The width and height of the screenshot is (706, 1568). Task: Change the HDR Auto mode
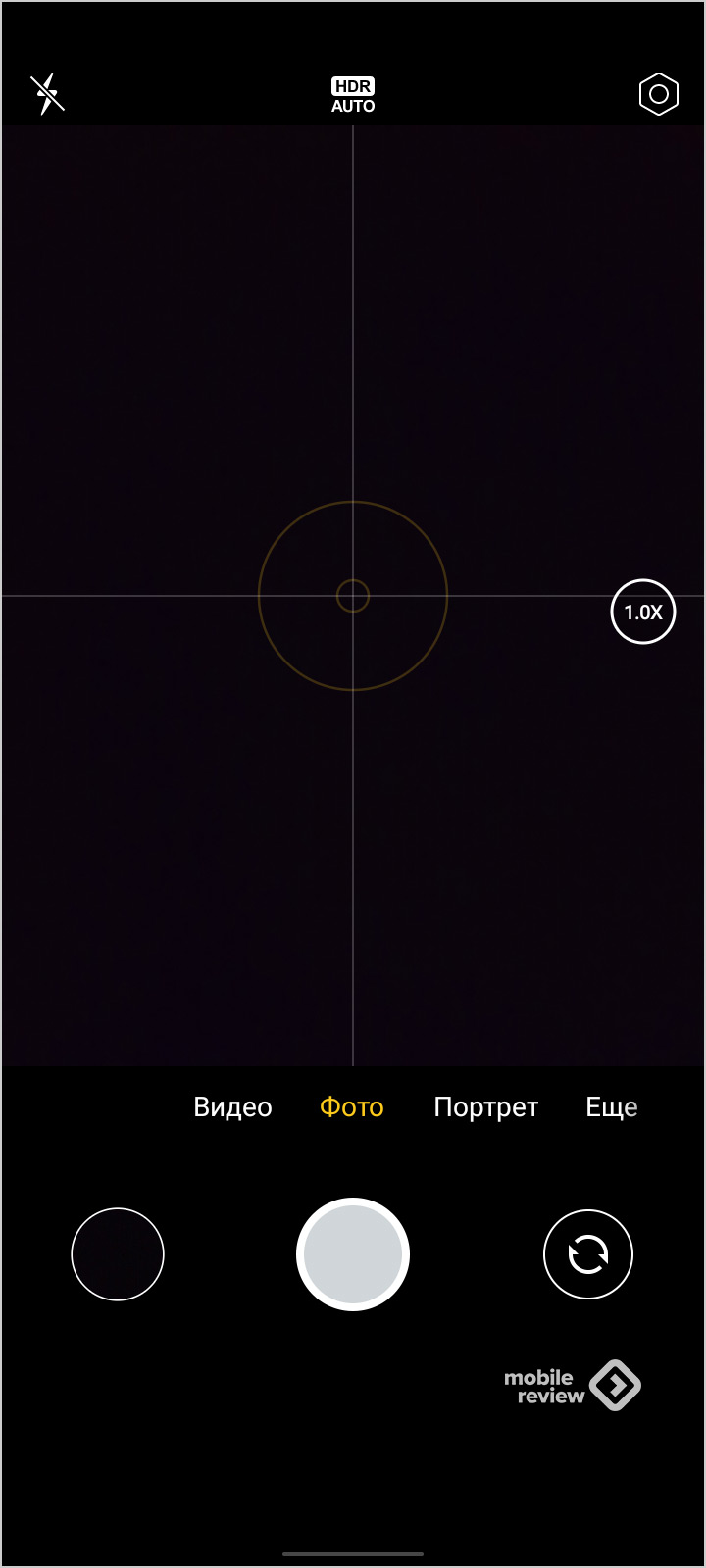point(353,95)
